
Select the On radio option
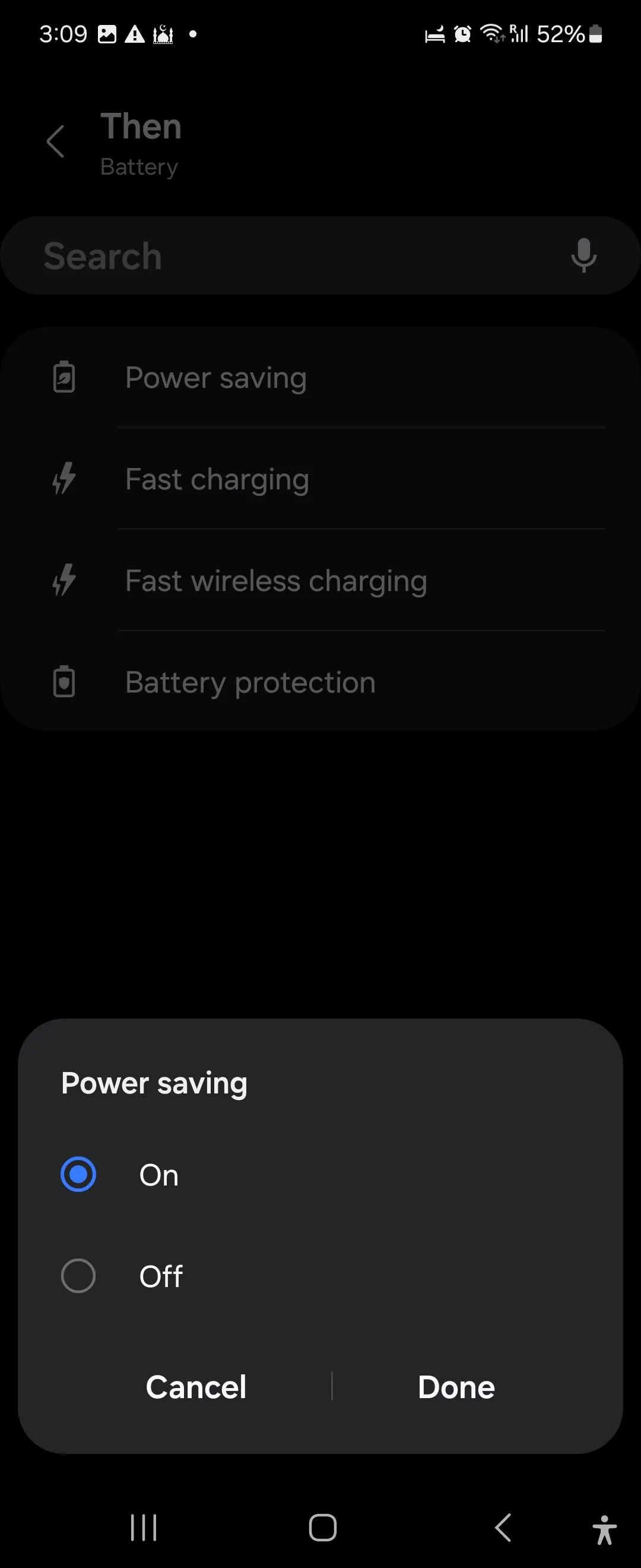78,1174
